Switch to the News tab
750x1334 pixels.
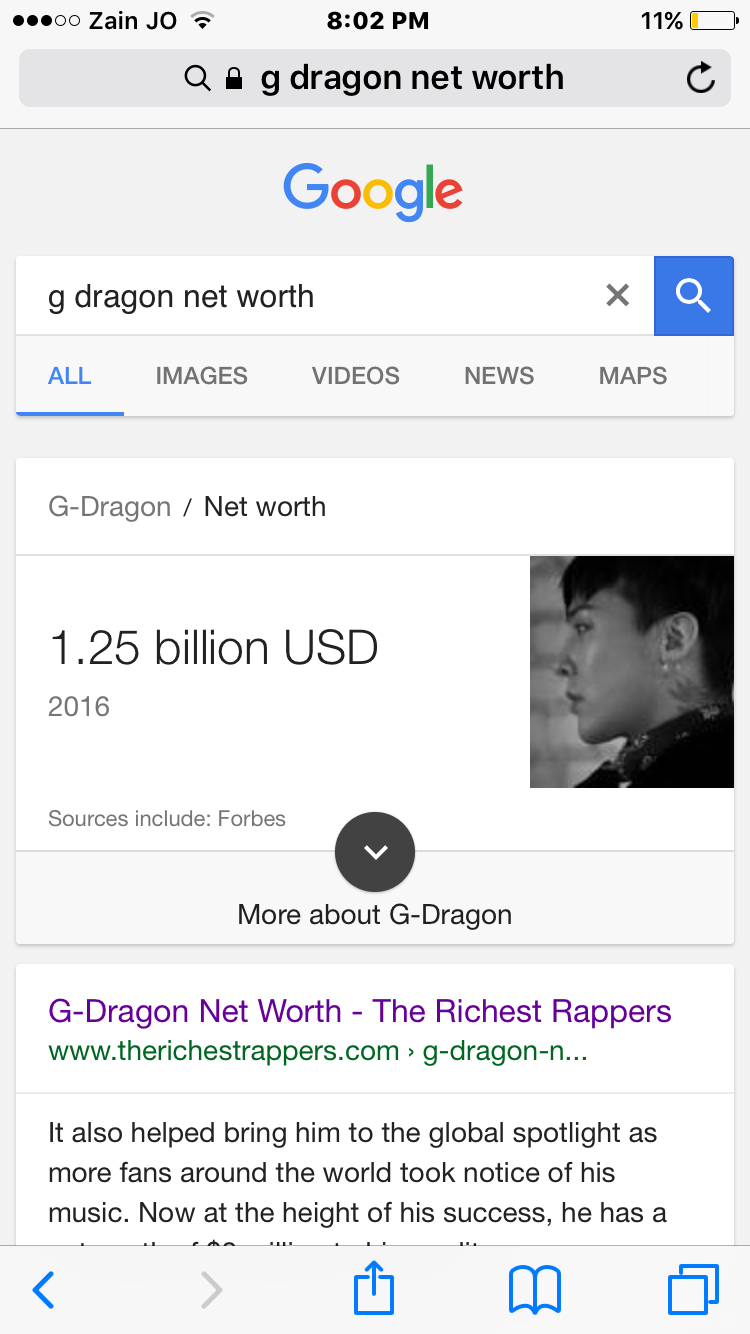499,376
